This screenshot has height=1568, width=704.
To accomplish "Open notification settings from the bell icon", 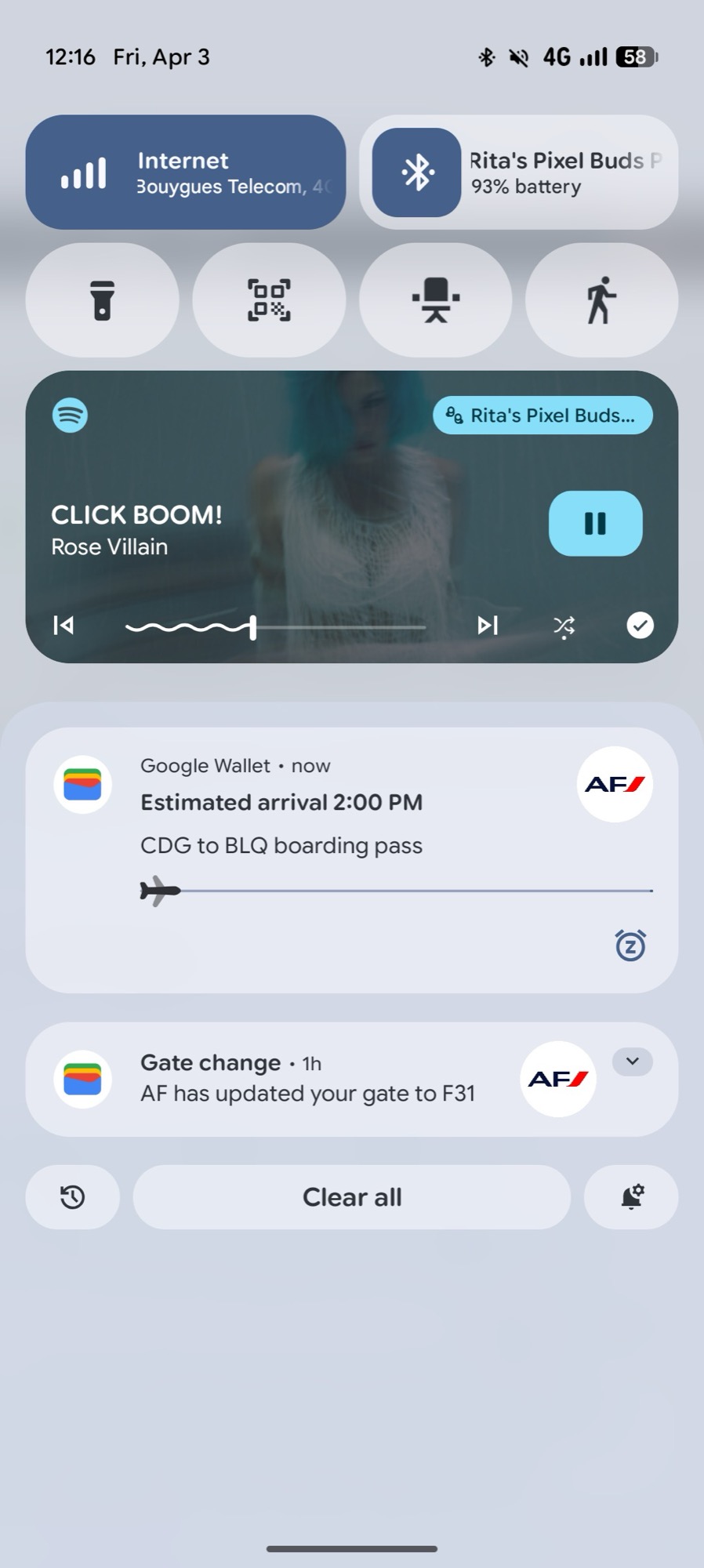I will tap(631, 1196).
